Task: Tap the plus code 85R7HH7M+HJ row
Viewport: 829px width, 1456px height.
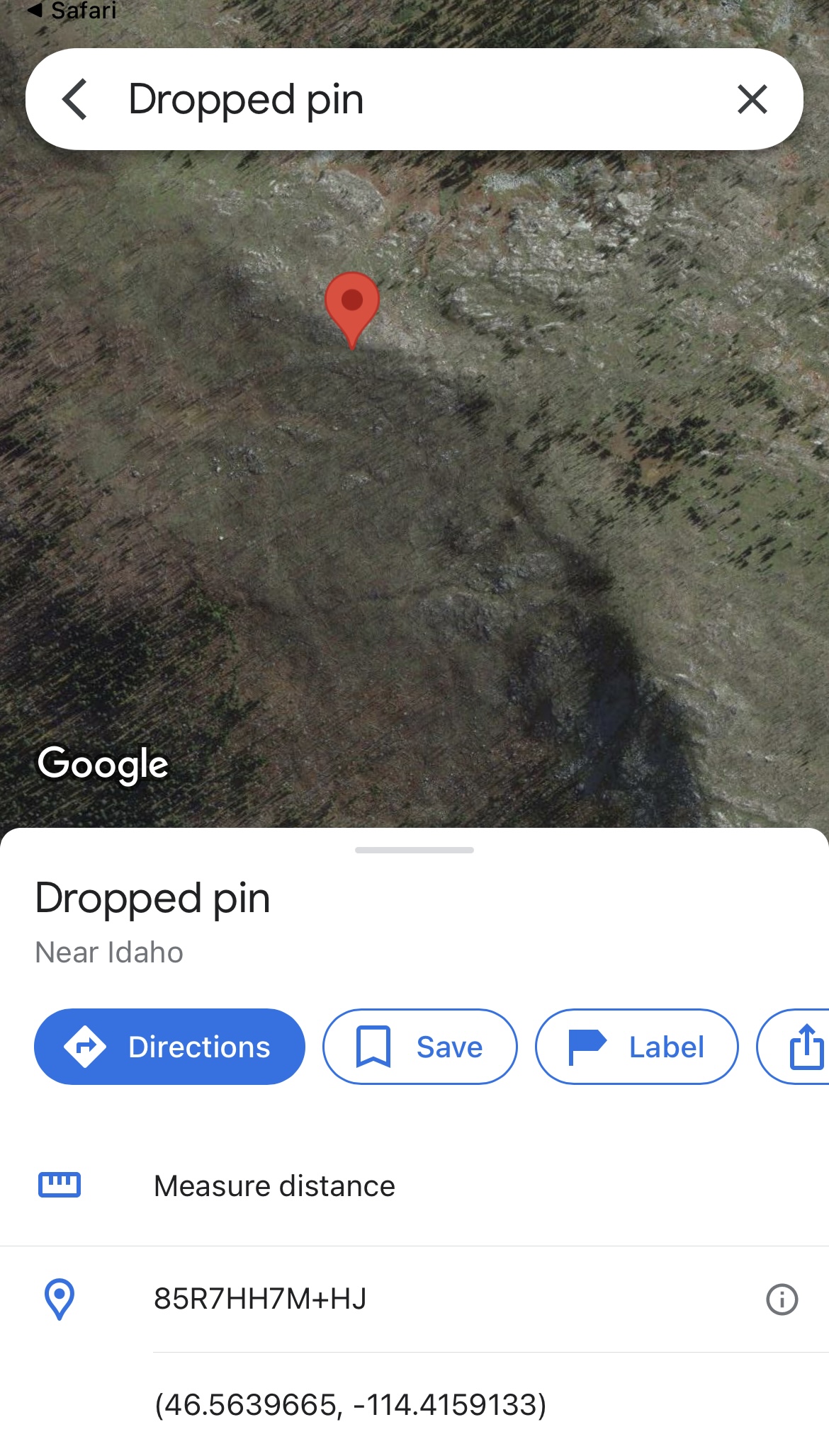Action: tap(414, 1299)
